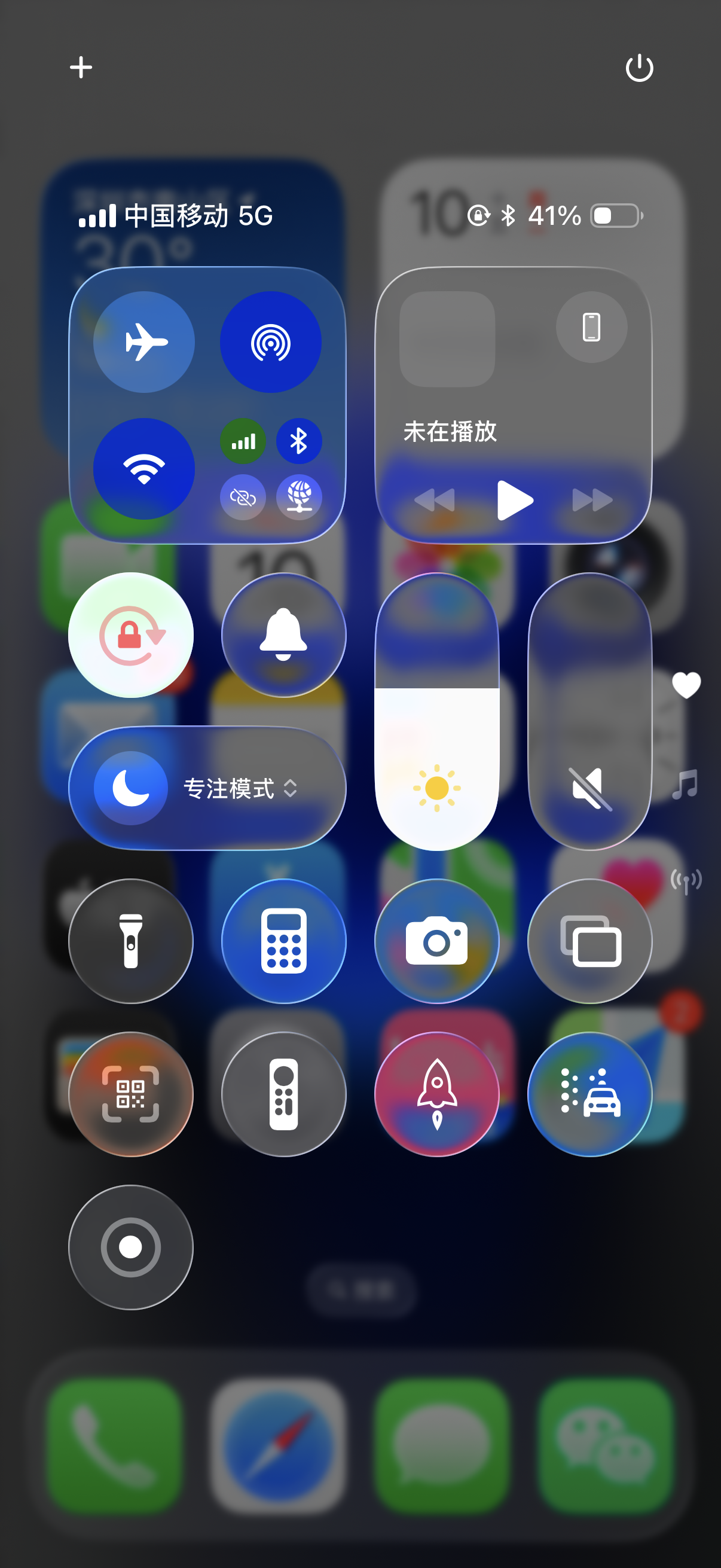Launch the camera

tap(437, 941)
